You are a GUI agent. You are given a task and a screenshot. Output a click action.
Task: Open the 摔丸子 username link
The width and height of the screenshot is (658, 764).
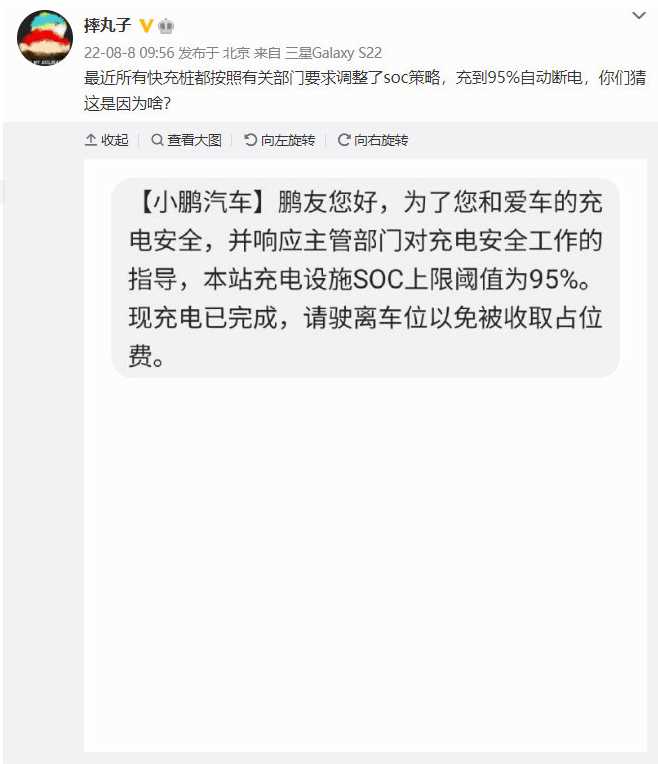pyautogui.click(x=107, y=25)
